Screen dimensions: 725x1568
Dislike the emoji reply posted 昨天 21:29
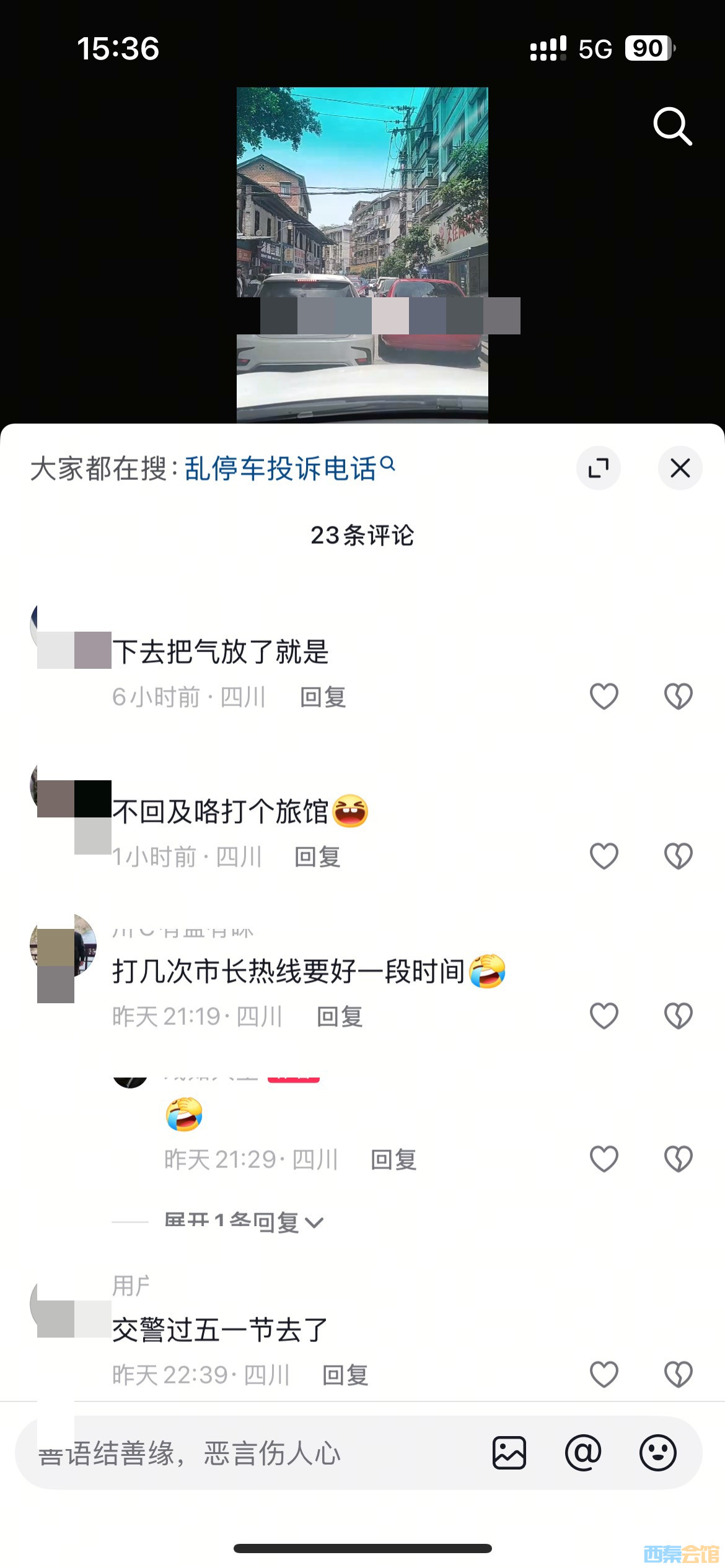coord(678,1159)
